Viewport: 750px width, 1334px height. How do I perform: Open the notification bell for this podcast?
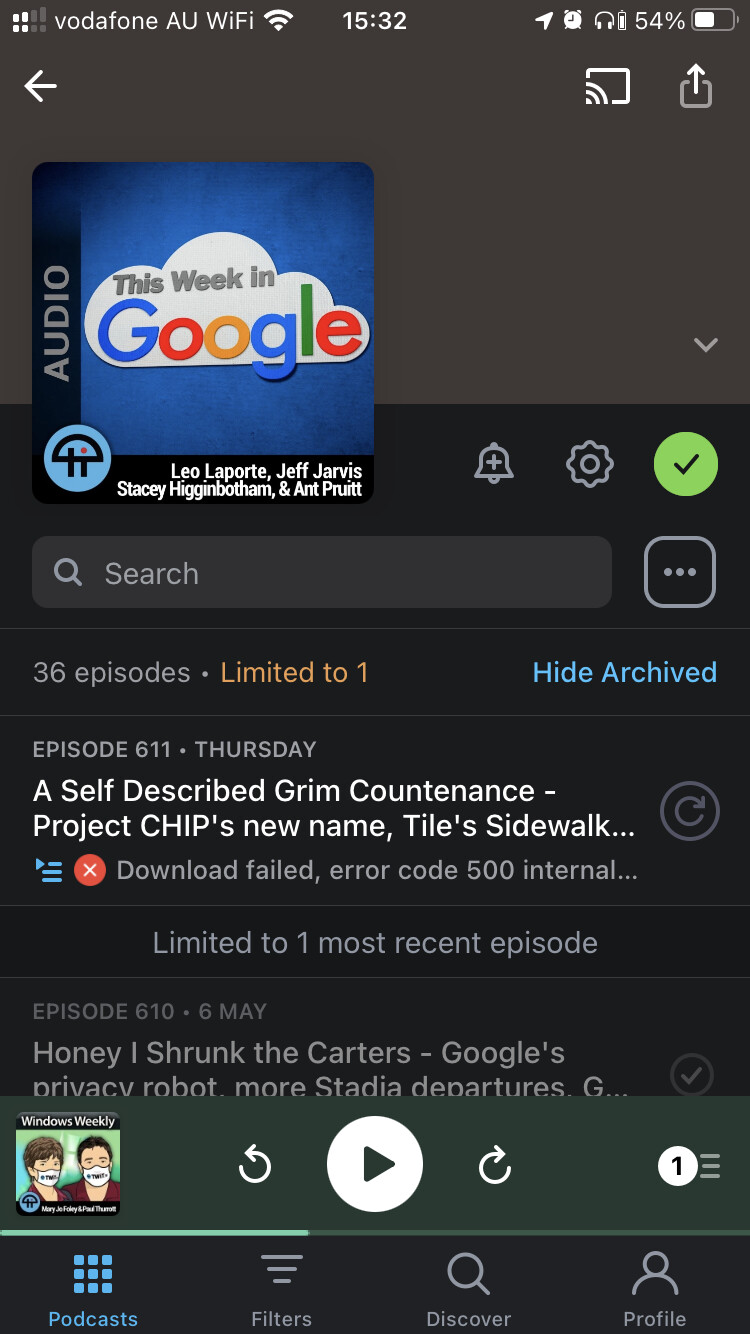493,464
